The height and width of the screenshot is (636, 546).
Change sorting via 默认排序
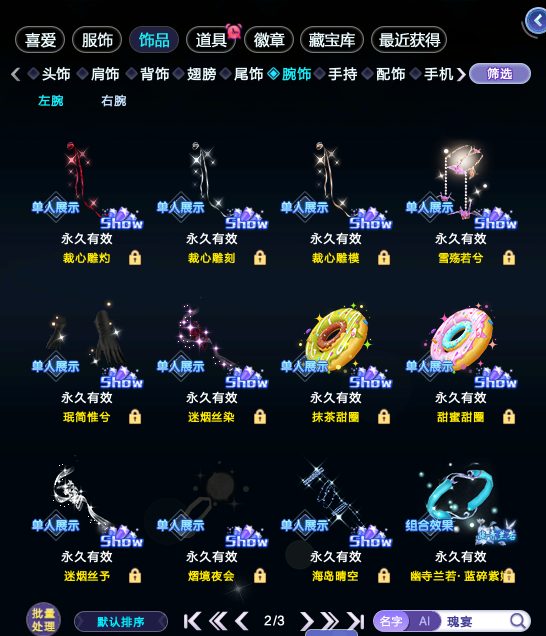point(121,622)
